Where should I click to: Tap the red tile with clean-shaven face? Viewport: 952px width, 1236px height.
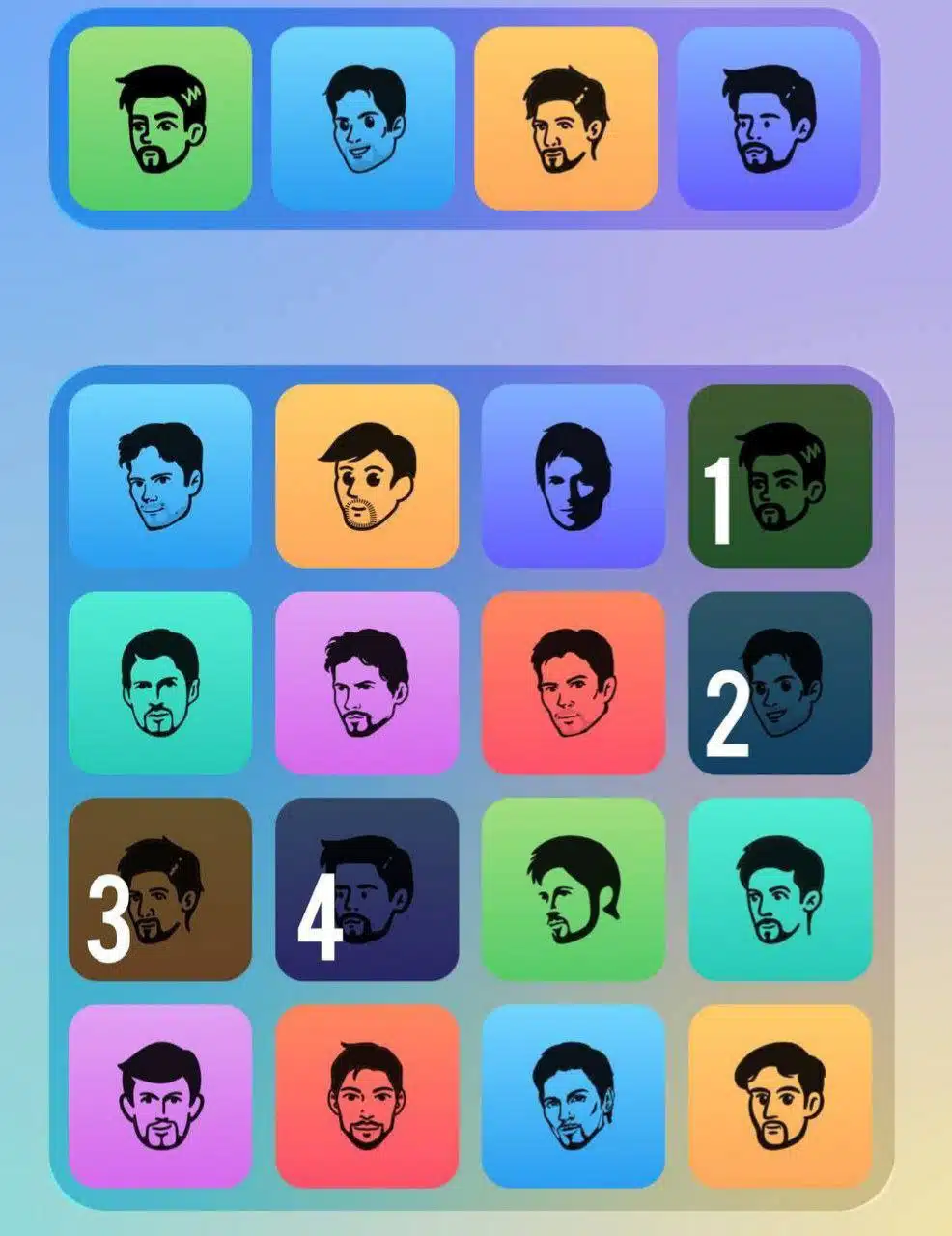(573, 683)
